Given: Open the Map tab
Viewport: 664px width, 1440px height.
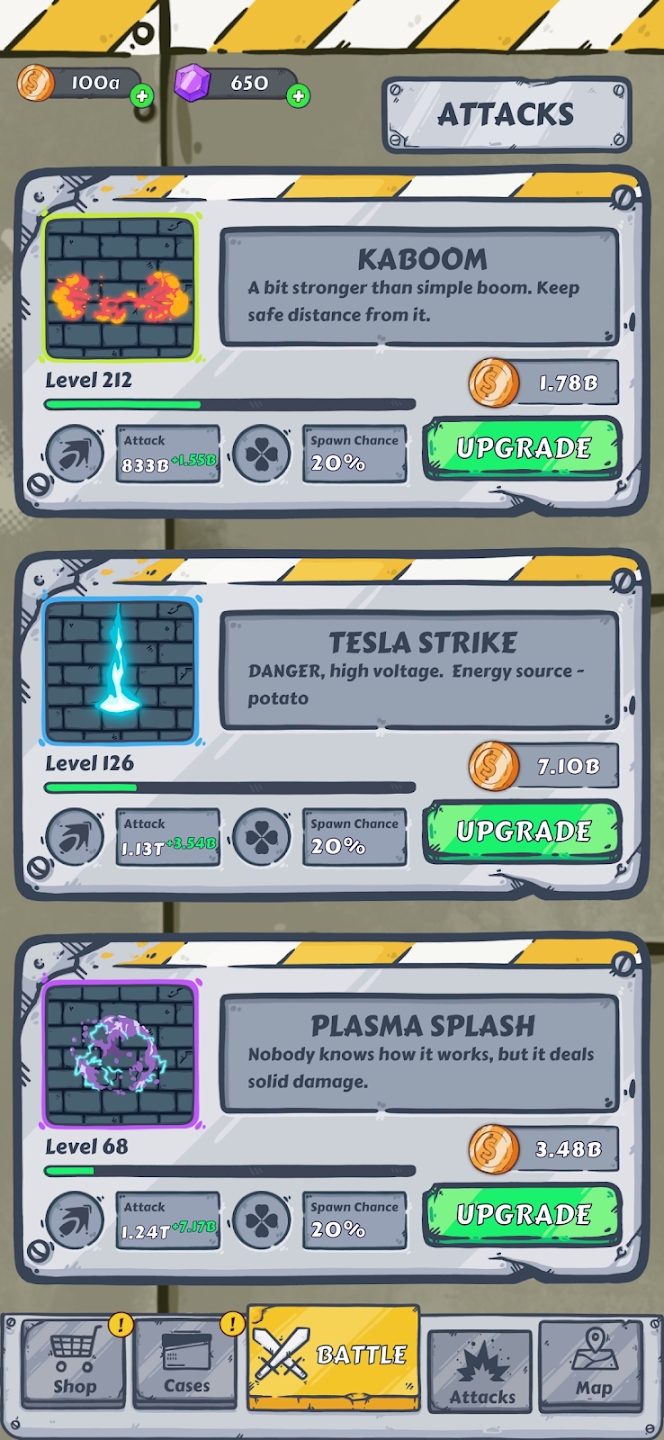Looking at the screenshot, I should point(593,1363).
